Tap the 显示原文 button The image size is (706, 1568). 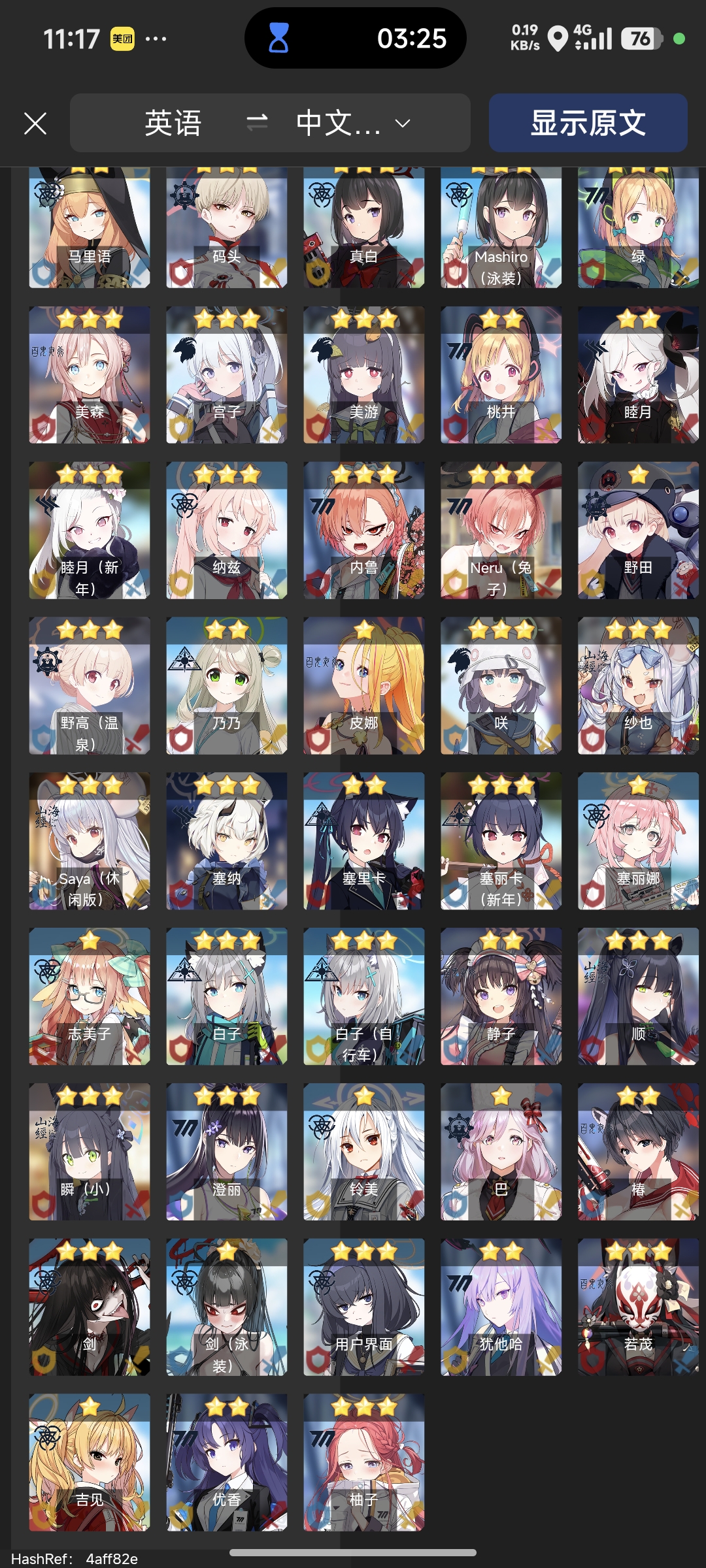(588, 123)
